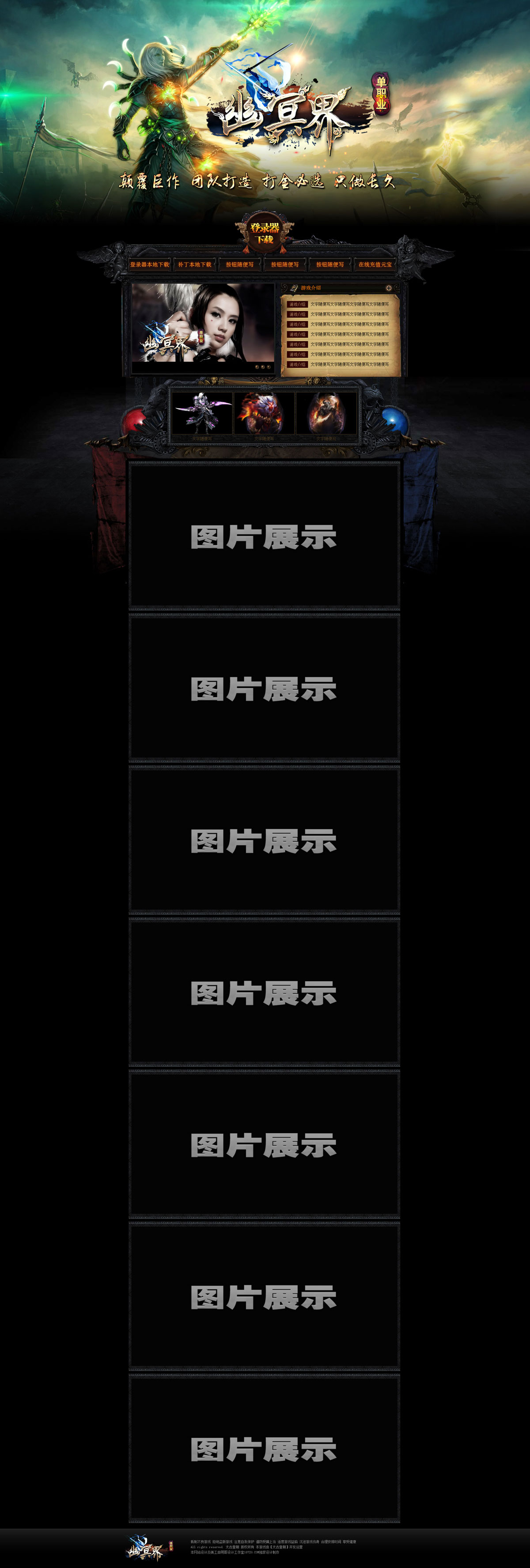View the fire orb creature thumbnail

pos(326,413)
